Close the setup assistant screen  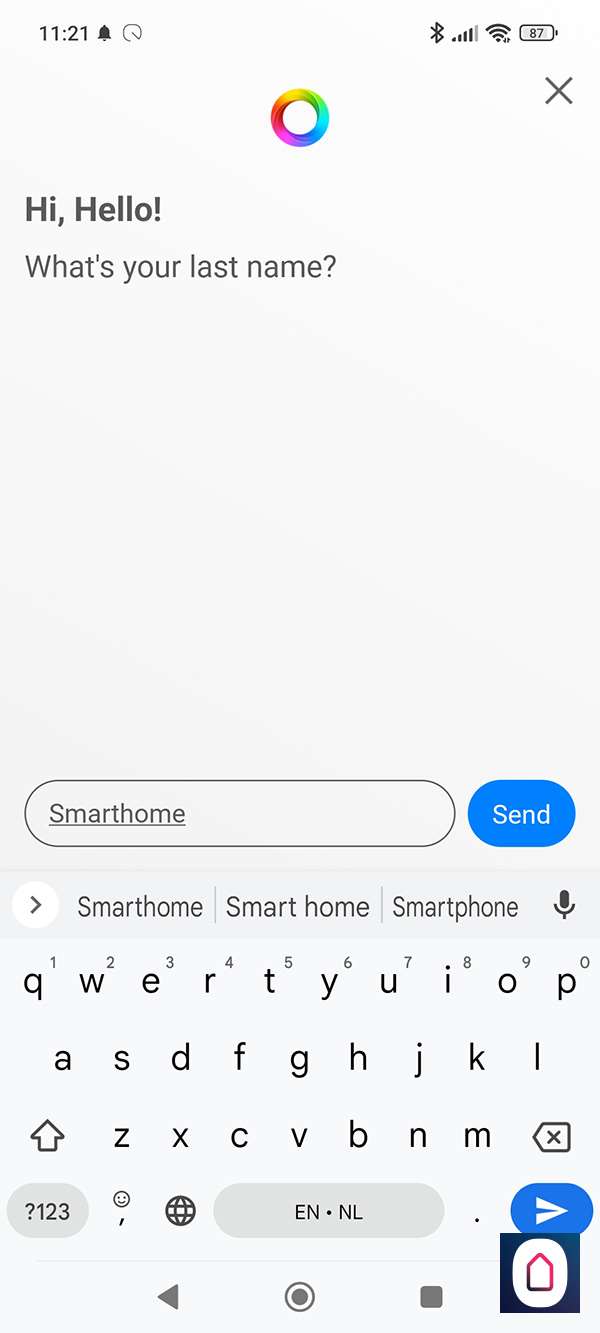click(558, 91)
